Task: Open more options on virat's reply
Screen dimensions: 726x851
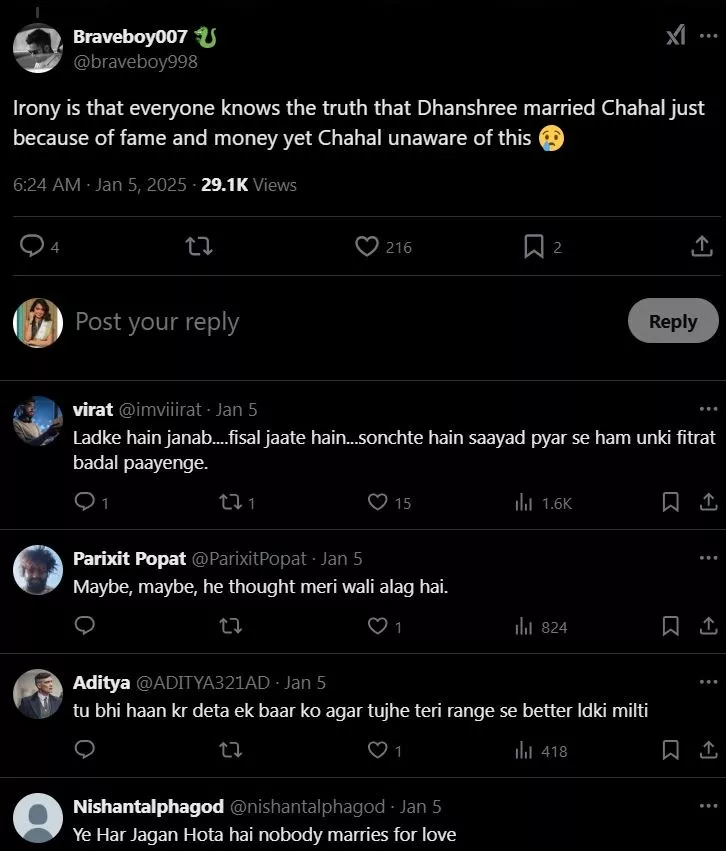Action: pos(708,409)
